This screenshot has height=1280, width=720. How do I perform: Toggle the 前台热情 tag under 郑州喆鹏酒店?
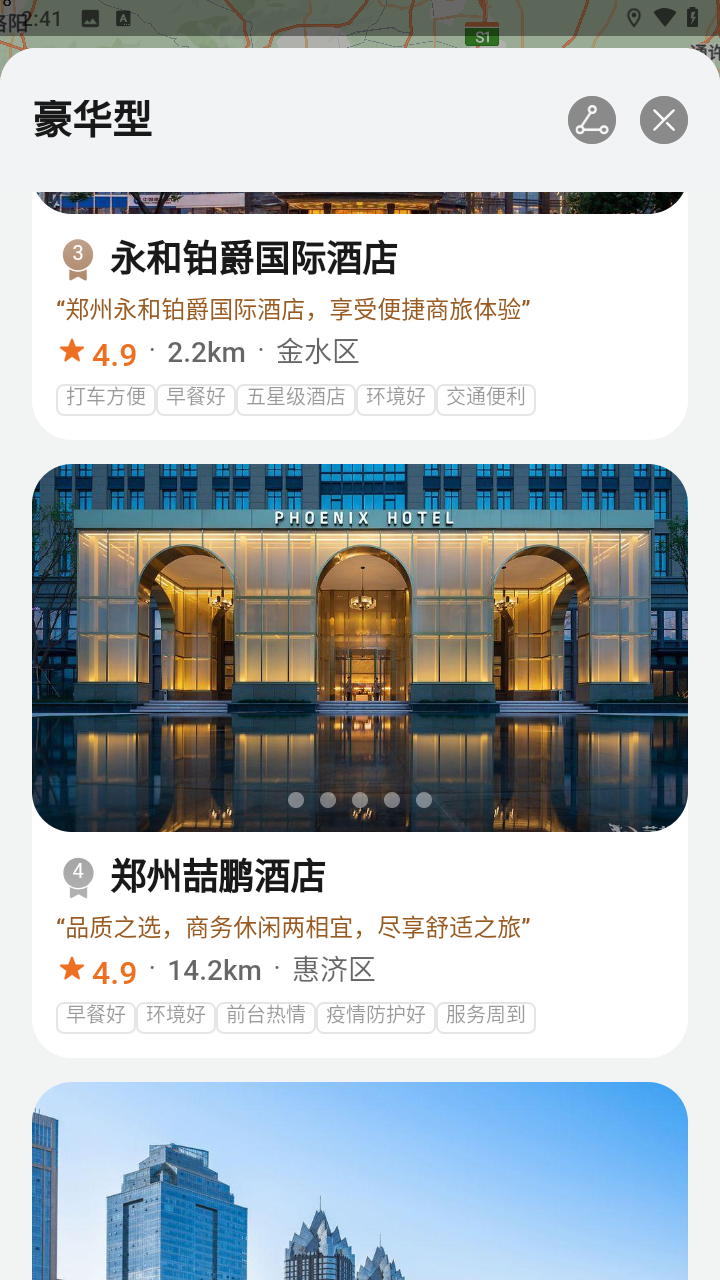(266, 1017)
